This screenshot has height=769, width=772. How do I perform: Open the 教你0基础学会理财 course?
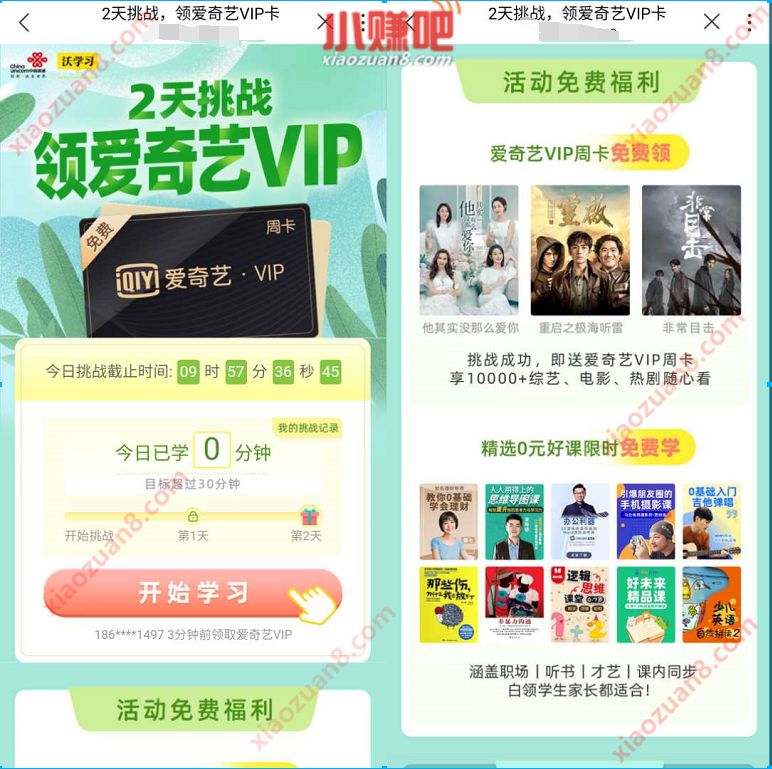click(449, 521)
